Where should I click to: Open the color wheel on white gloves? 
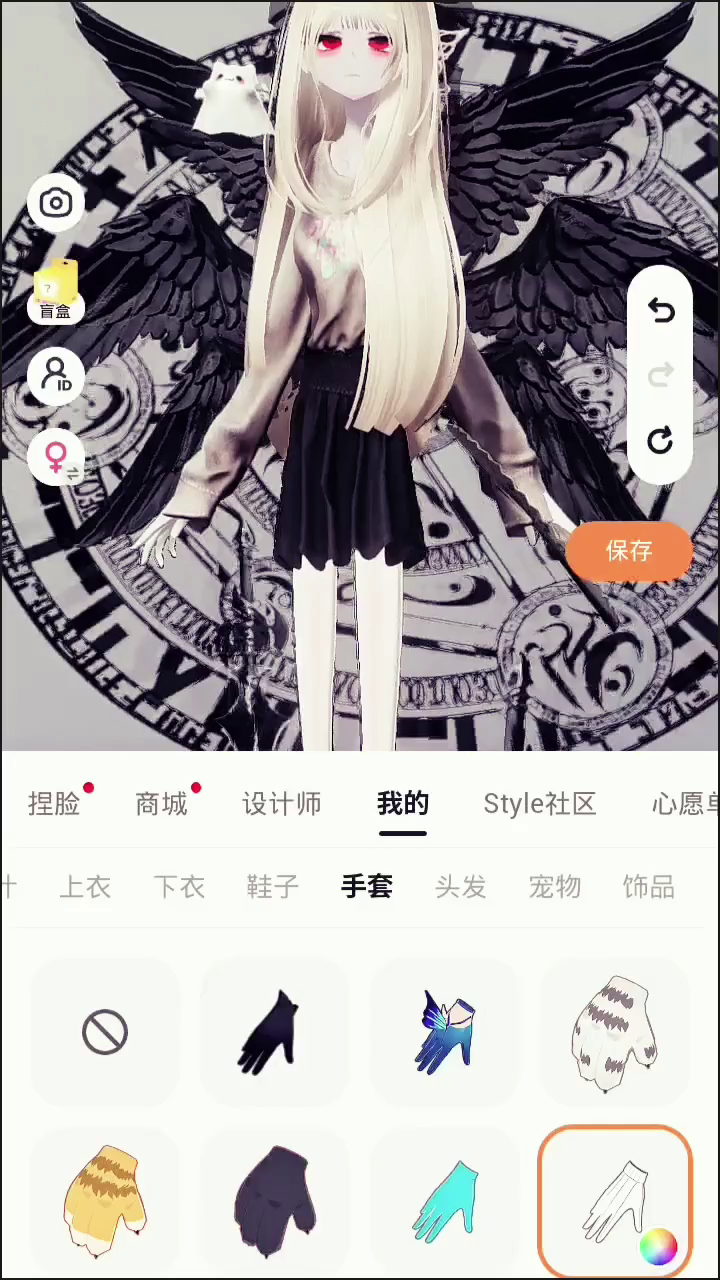(657, 1246)
